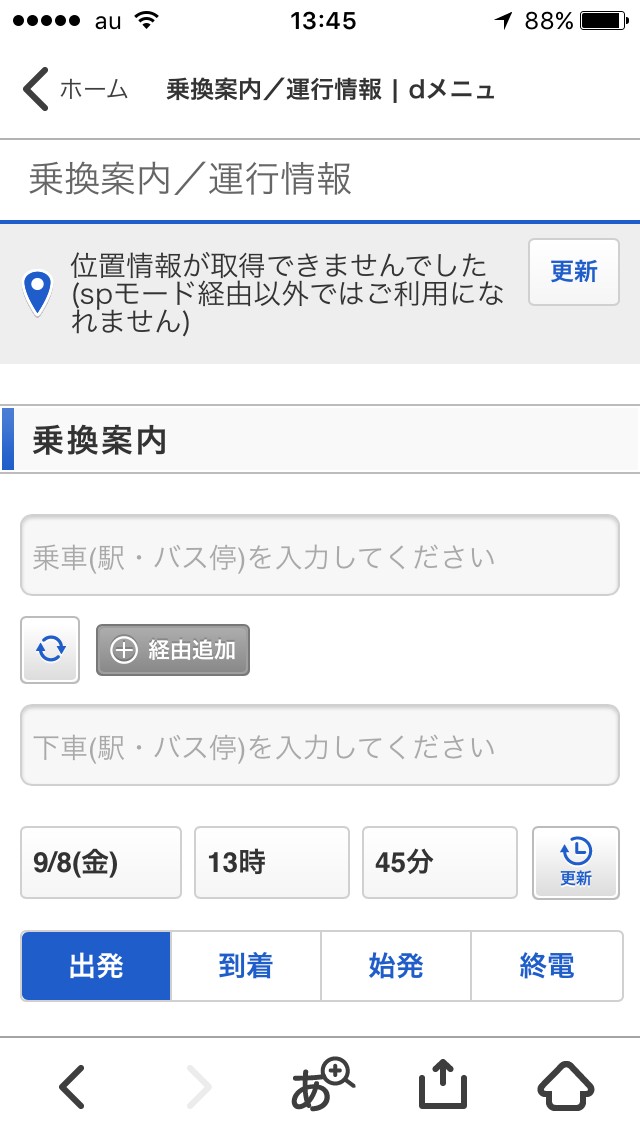
Task: Add a via station with 経由追加
Action: [x=173, y=650]
